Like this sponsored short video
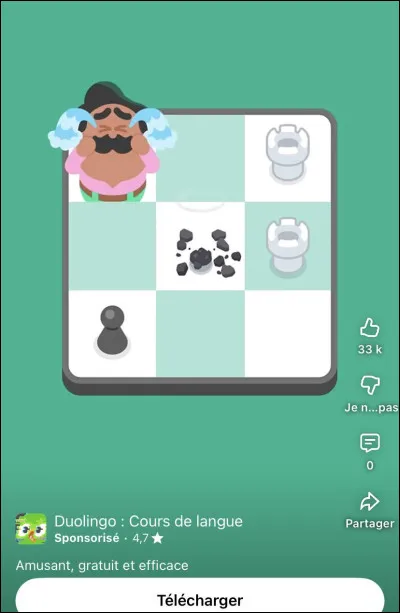 [x=370, y=328]
